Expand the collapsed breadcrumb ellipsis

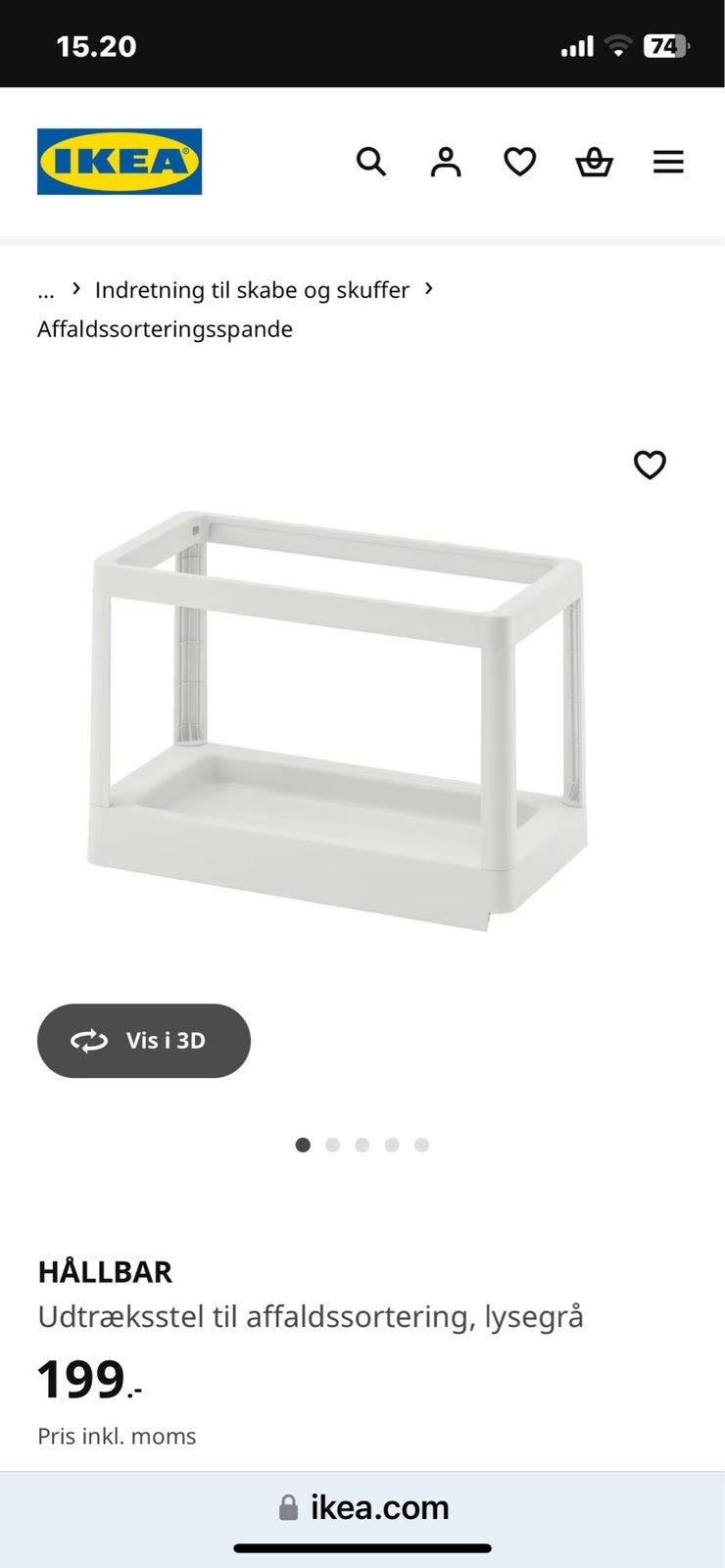point(46,291)
